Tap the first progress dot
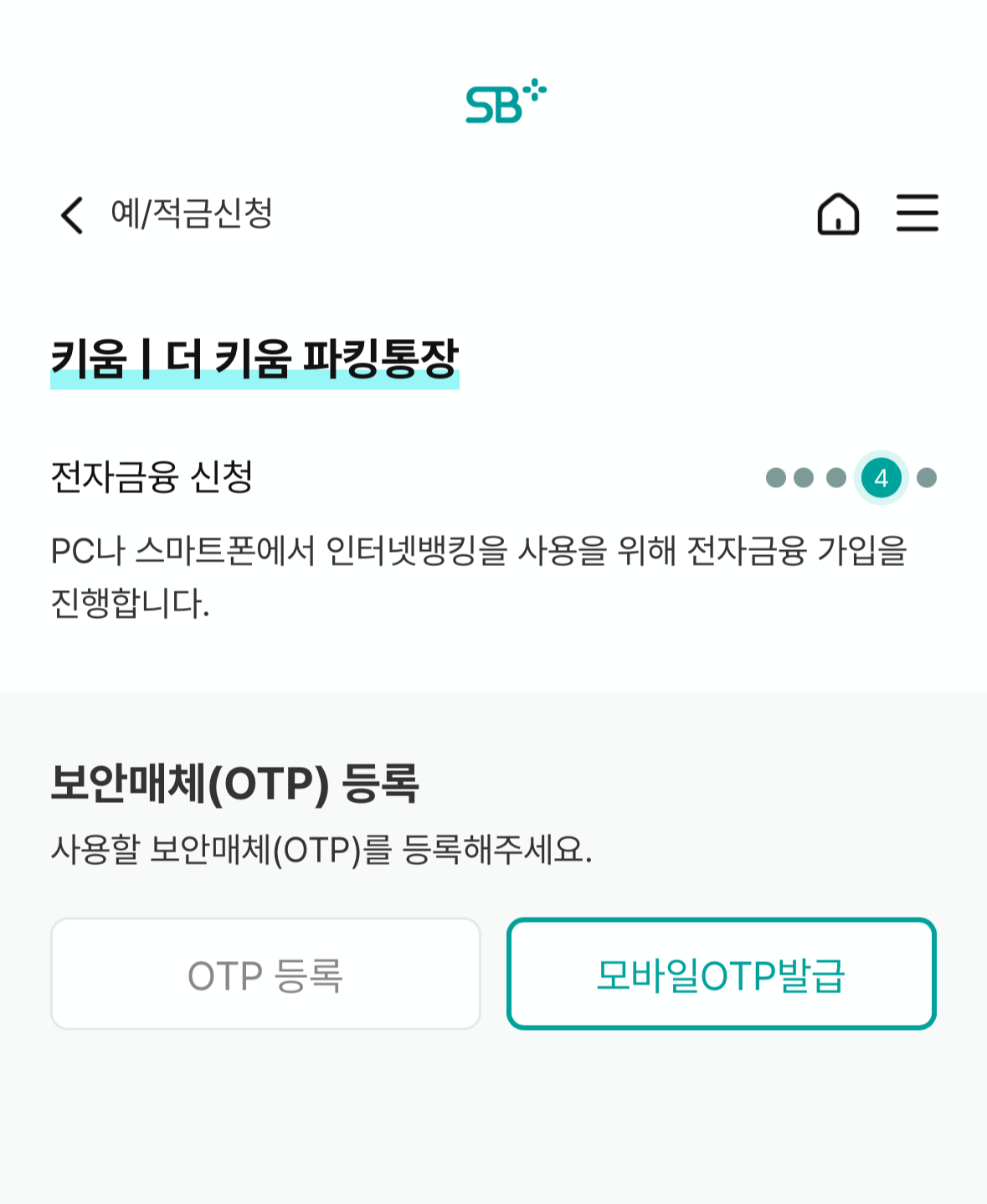This screenshot has height=1204, width=987. 775,477
